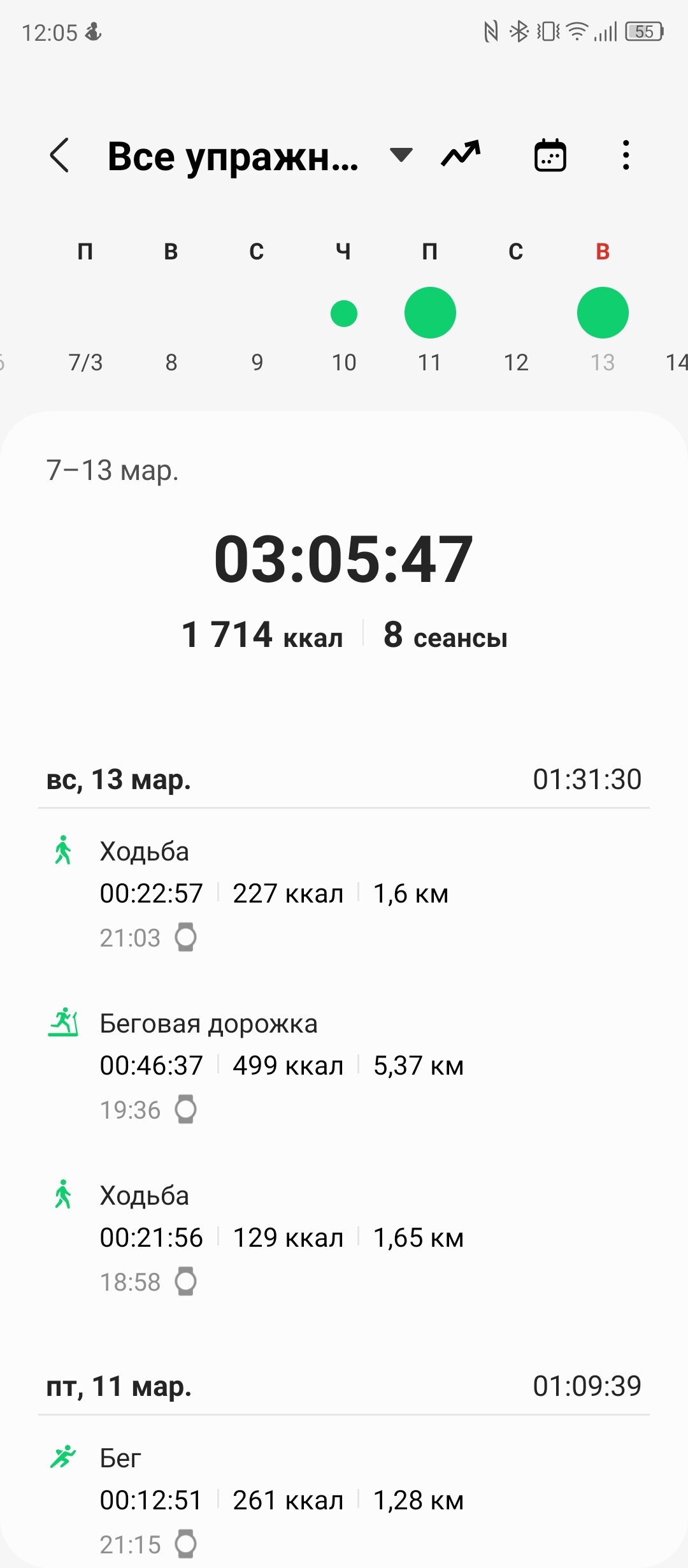Select Thursday the 10th in the week strip

tap(344, 307)
